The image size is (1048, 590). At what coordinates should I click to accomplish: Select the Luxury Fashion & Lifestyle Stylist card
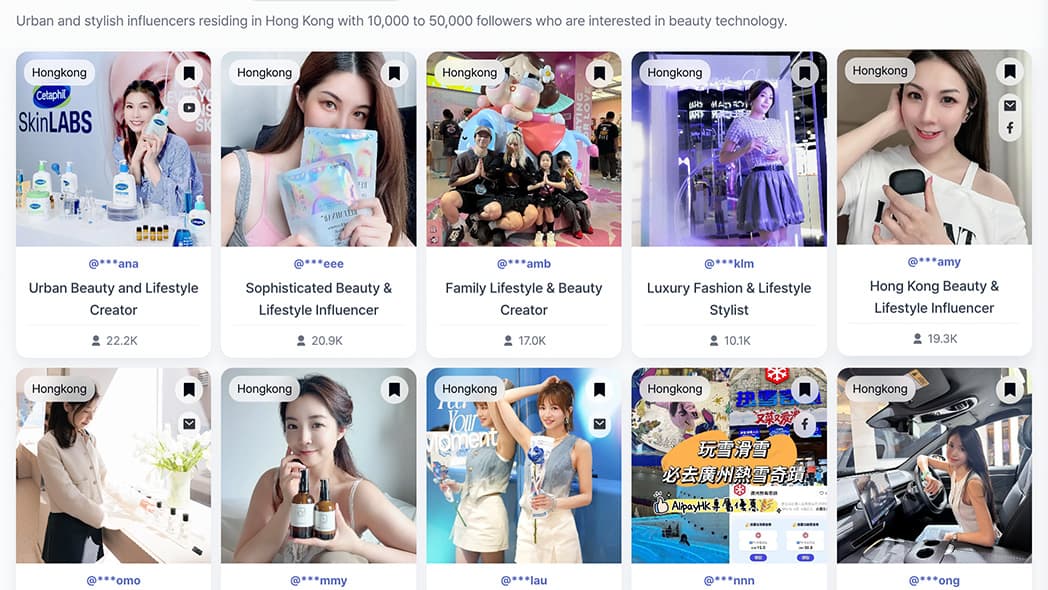point(729,298)
